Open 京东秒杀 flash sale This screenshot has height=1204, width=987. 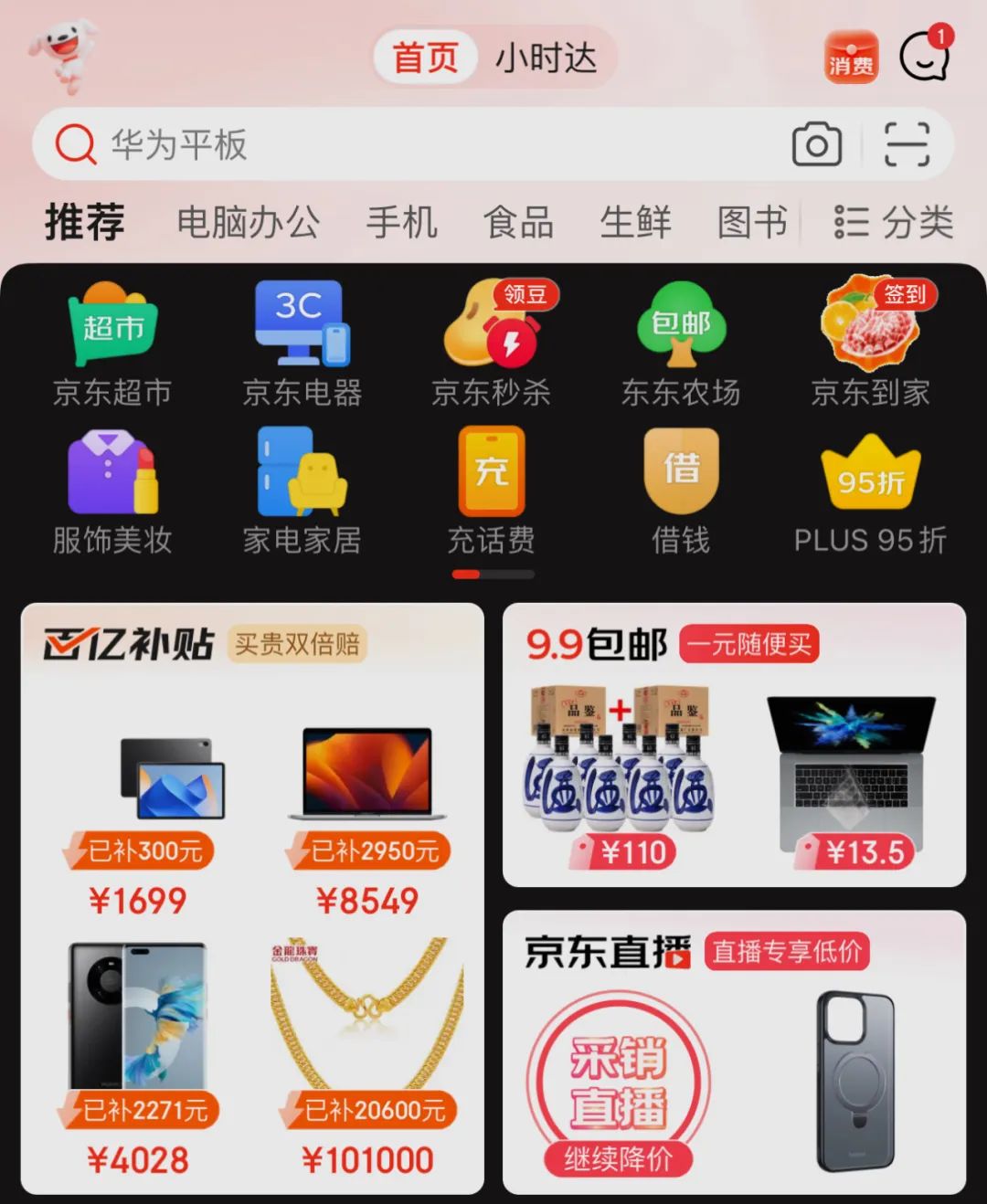point(492,344)
